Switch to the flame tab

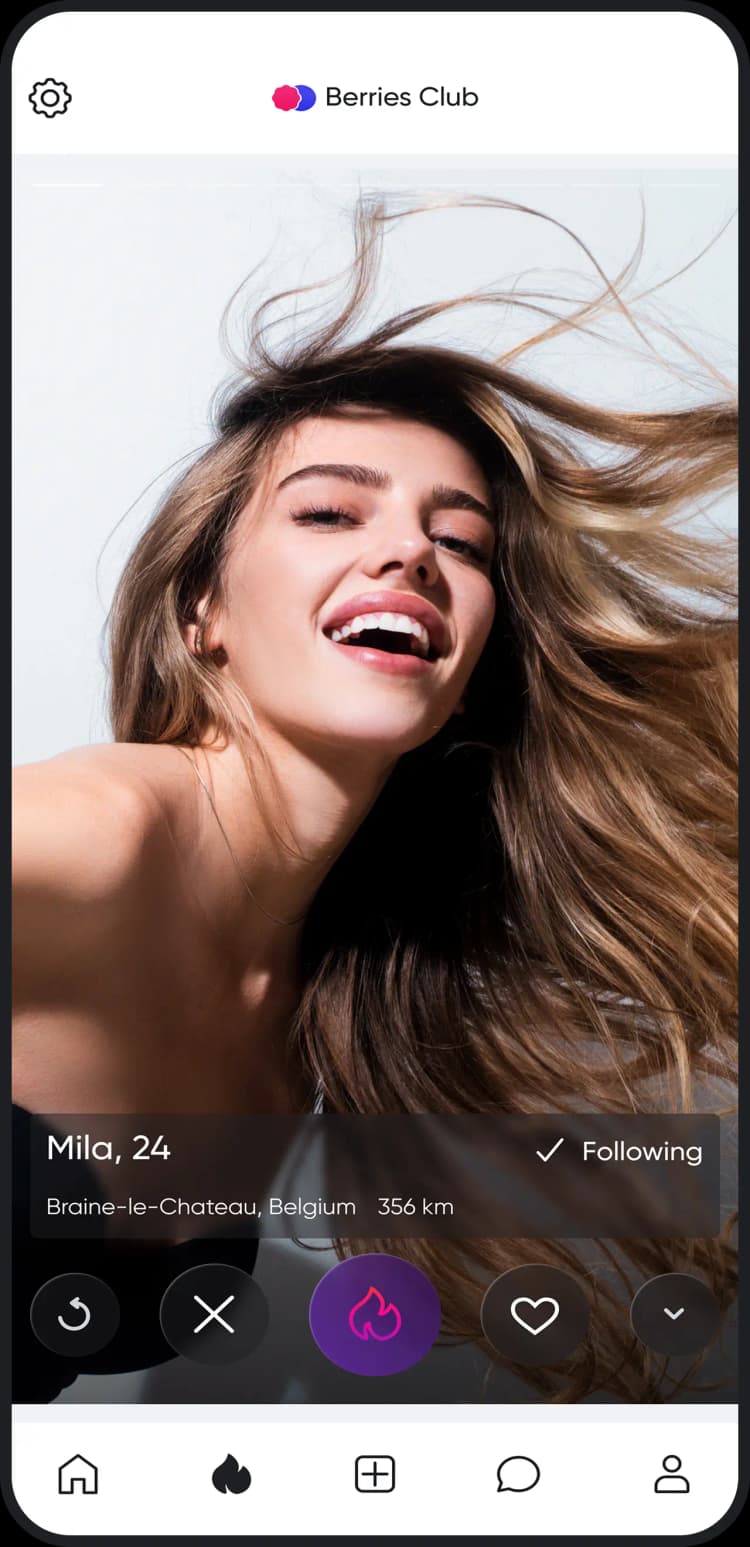tap(231, 1474)
